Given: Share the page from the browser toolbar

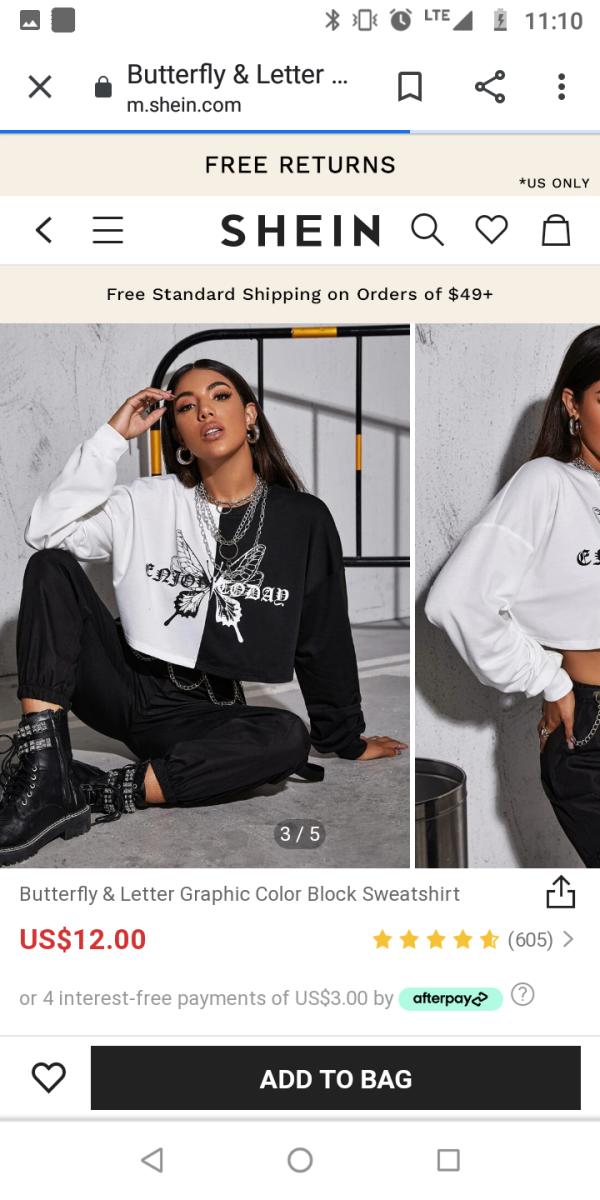Looking at the screenshot, I should [x=490, y=87].
